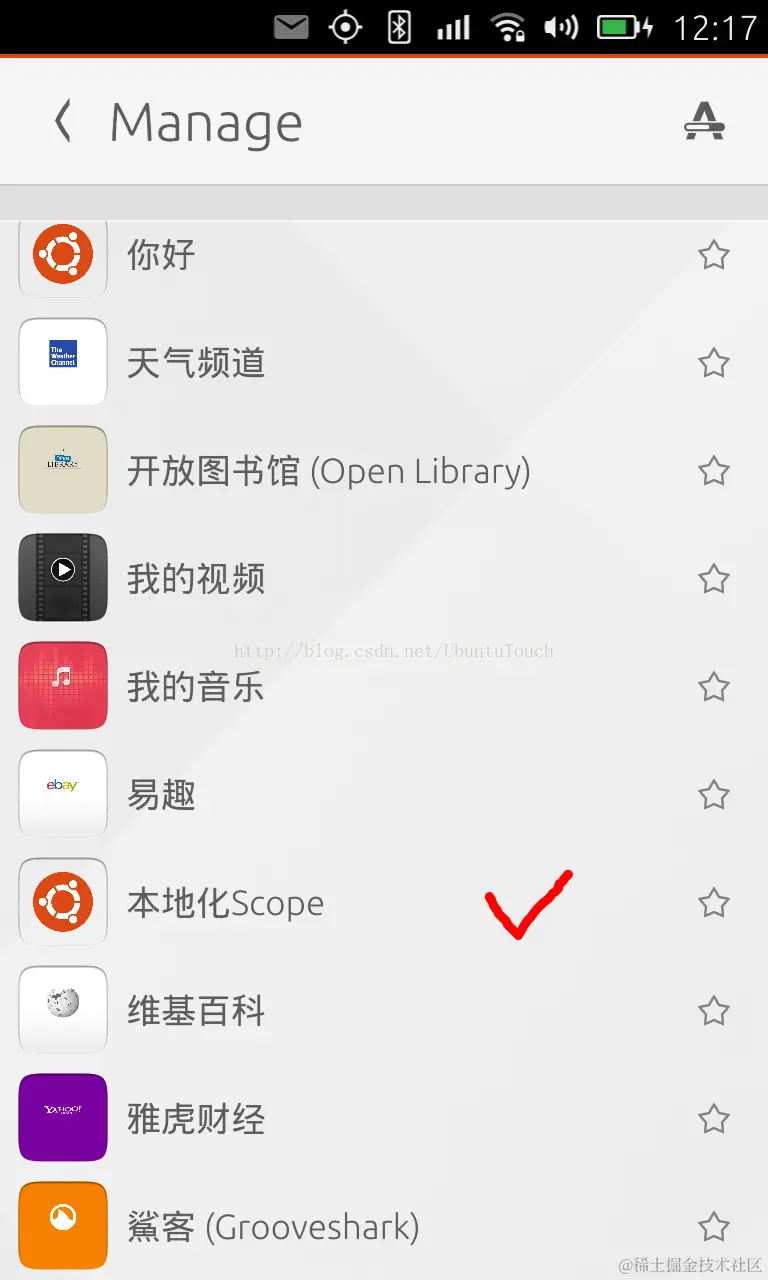Star the 易趣 scope
Viewport: 768px width, 1280px height.
(x=713, y=795)
